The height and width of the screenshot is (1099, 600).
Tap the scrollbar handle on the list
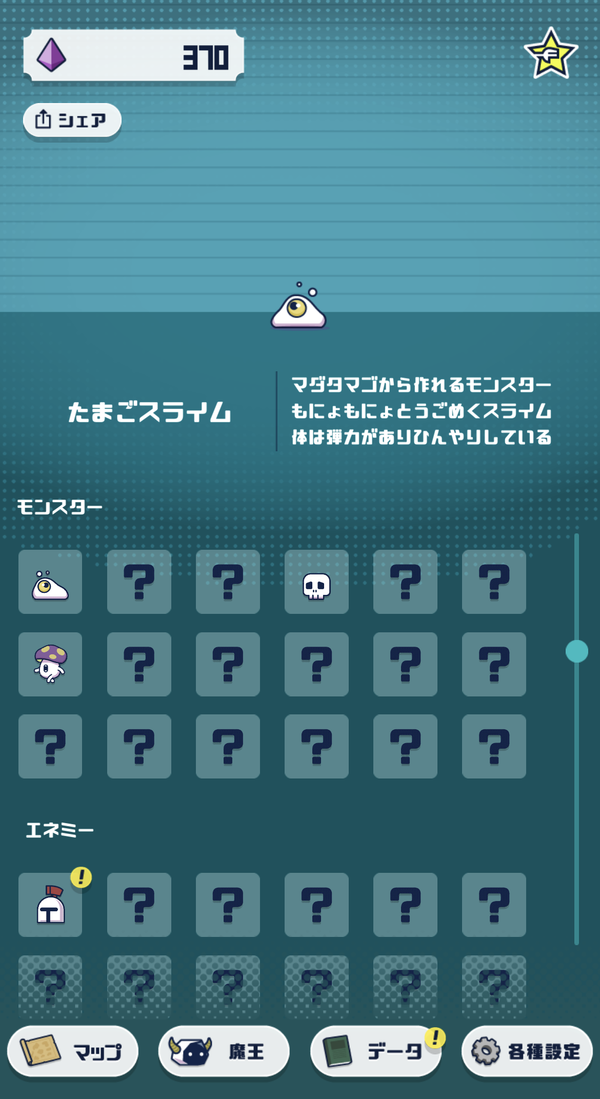577,651
